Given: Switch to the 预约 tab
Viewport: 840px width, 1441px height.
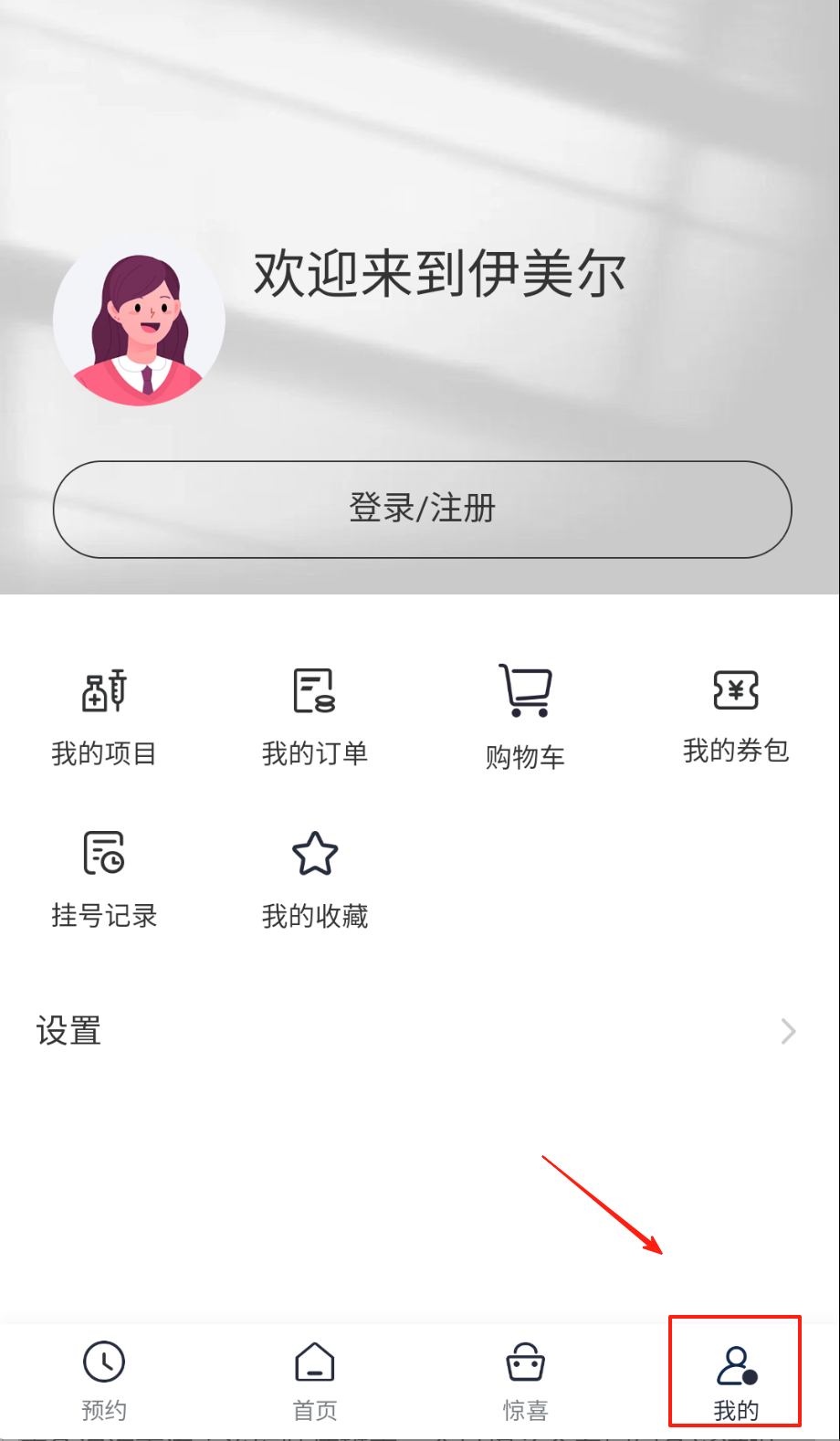Looking at the screenshot, I should pos(104,1381).
